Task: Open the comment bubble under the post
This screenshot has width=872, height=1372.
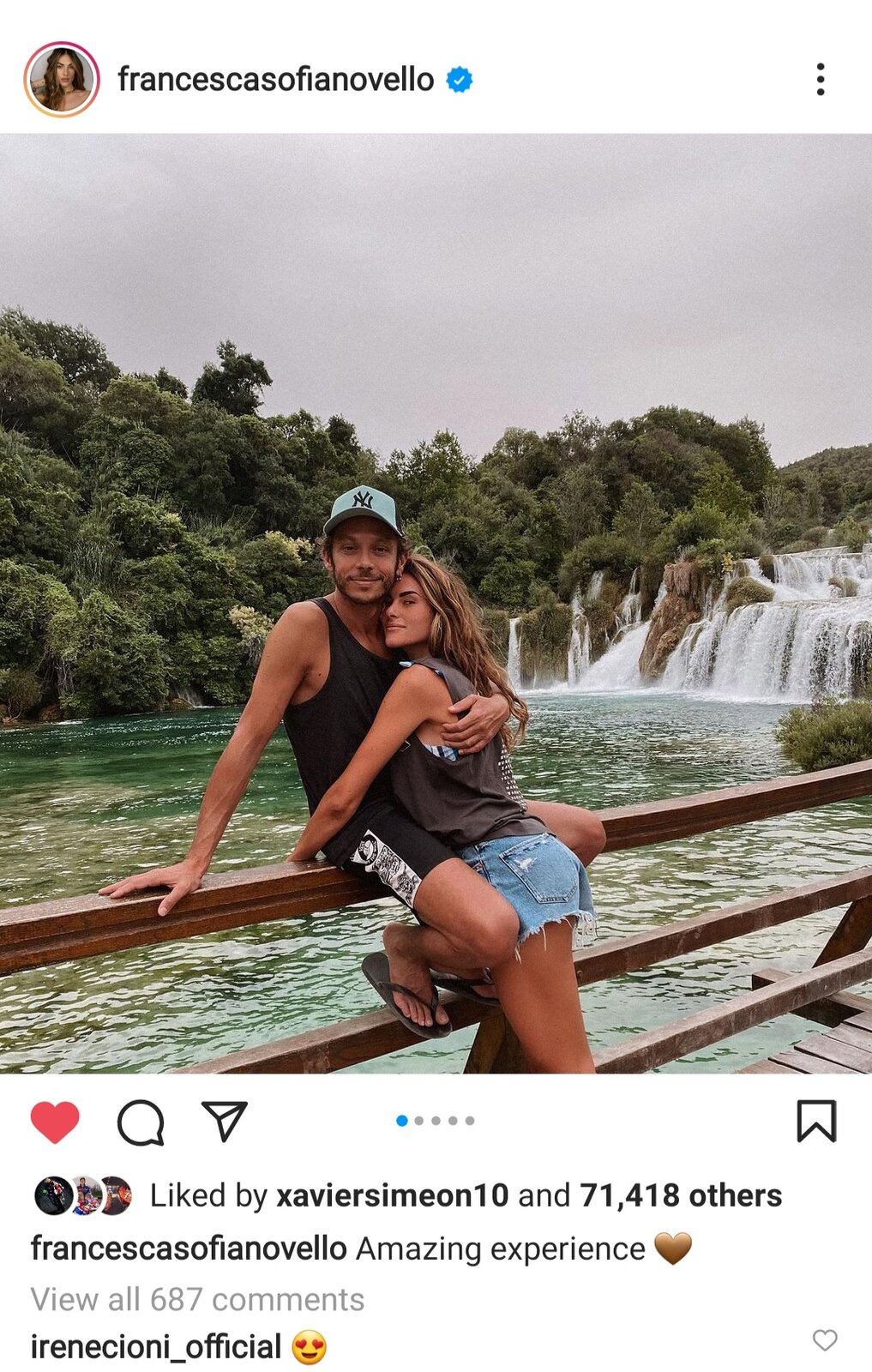Action: click(x=141, y=1122)
